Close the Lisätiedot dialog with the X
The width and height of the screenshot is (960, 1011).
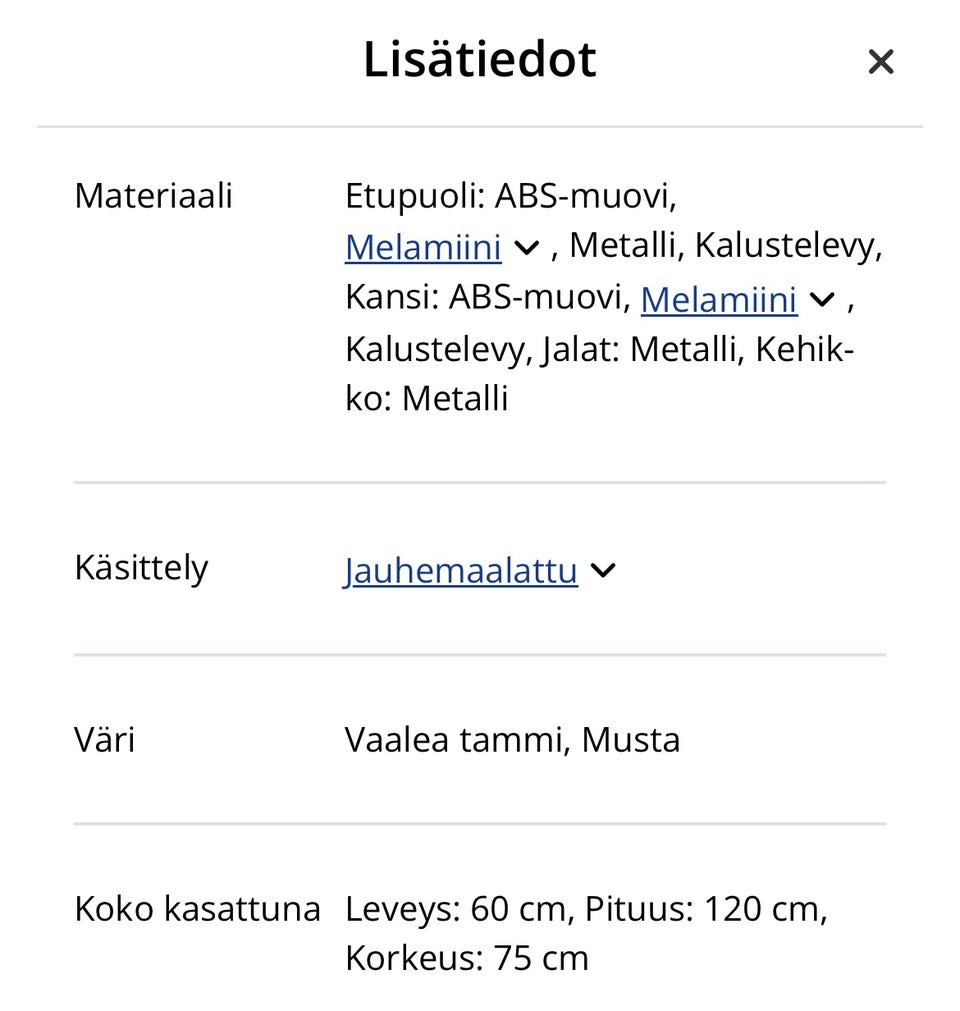coord(880,62)
